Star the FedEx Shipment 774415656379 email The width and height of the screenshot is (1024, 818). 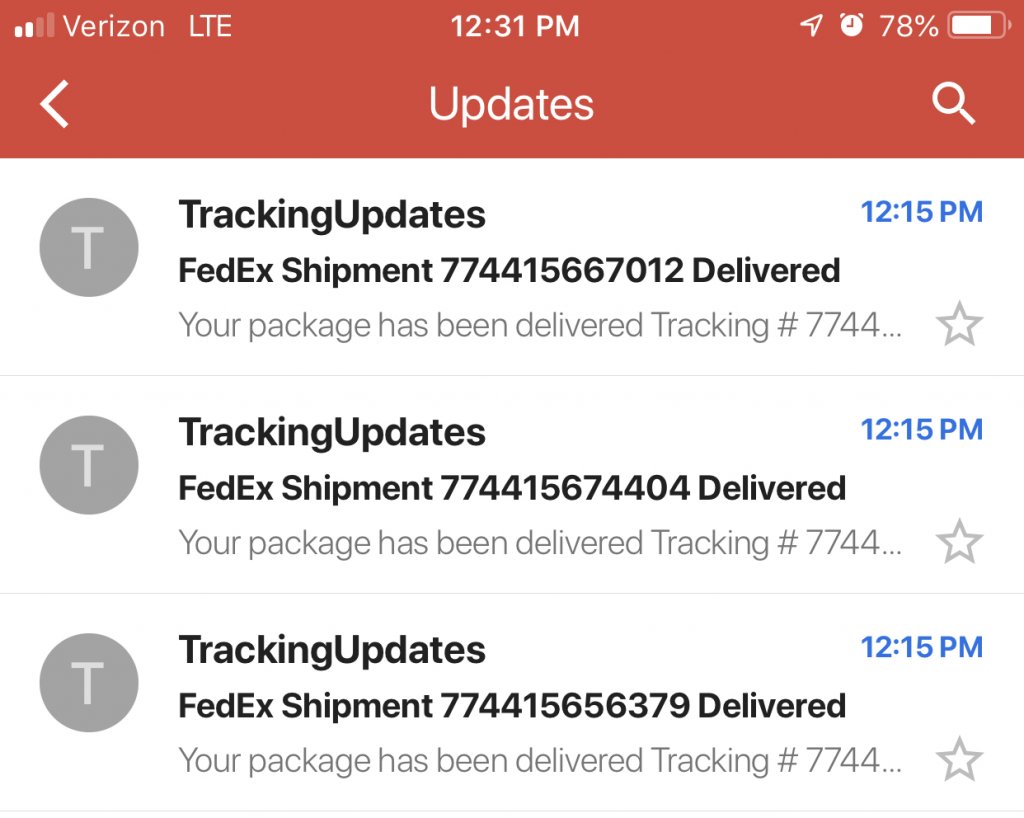(959, 760)
